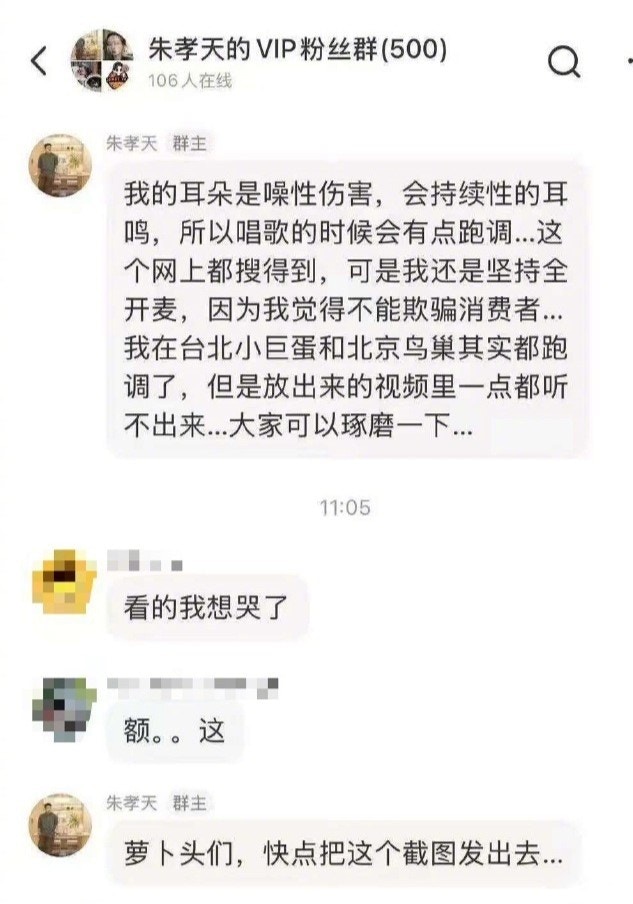Go back from the fan group chat
The image size is (633, 904).
click(38, 61)
